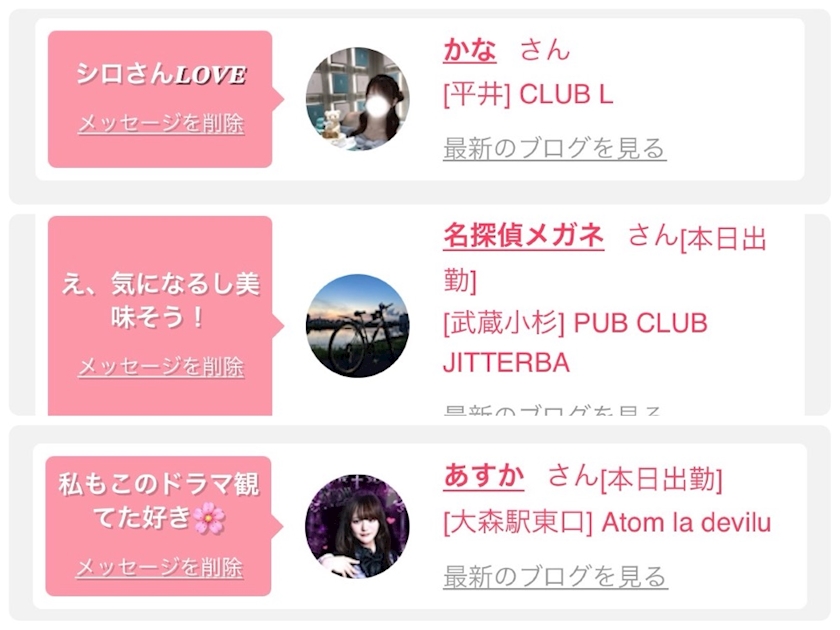Open 名探偵メガネ's profile name link
The image size is (840, 630).
[x=523, y=236]
